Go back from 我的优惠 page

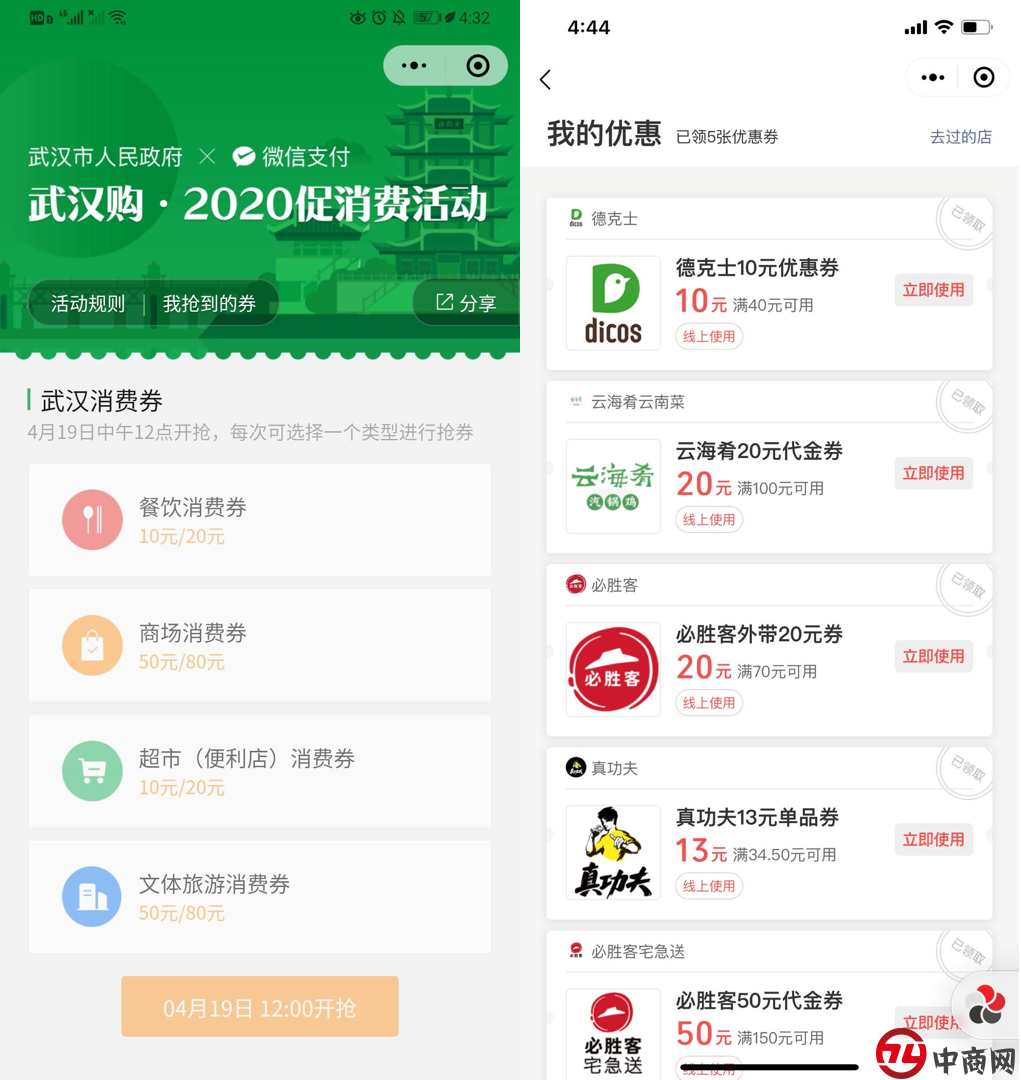(x=545, y=80)
